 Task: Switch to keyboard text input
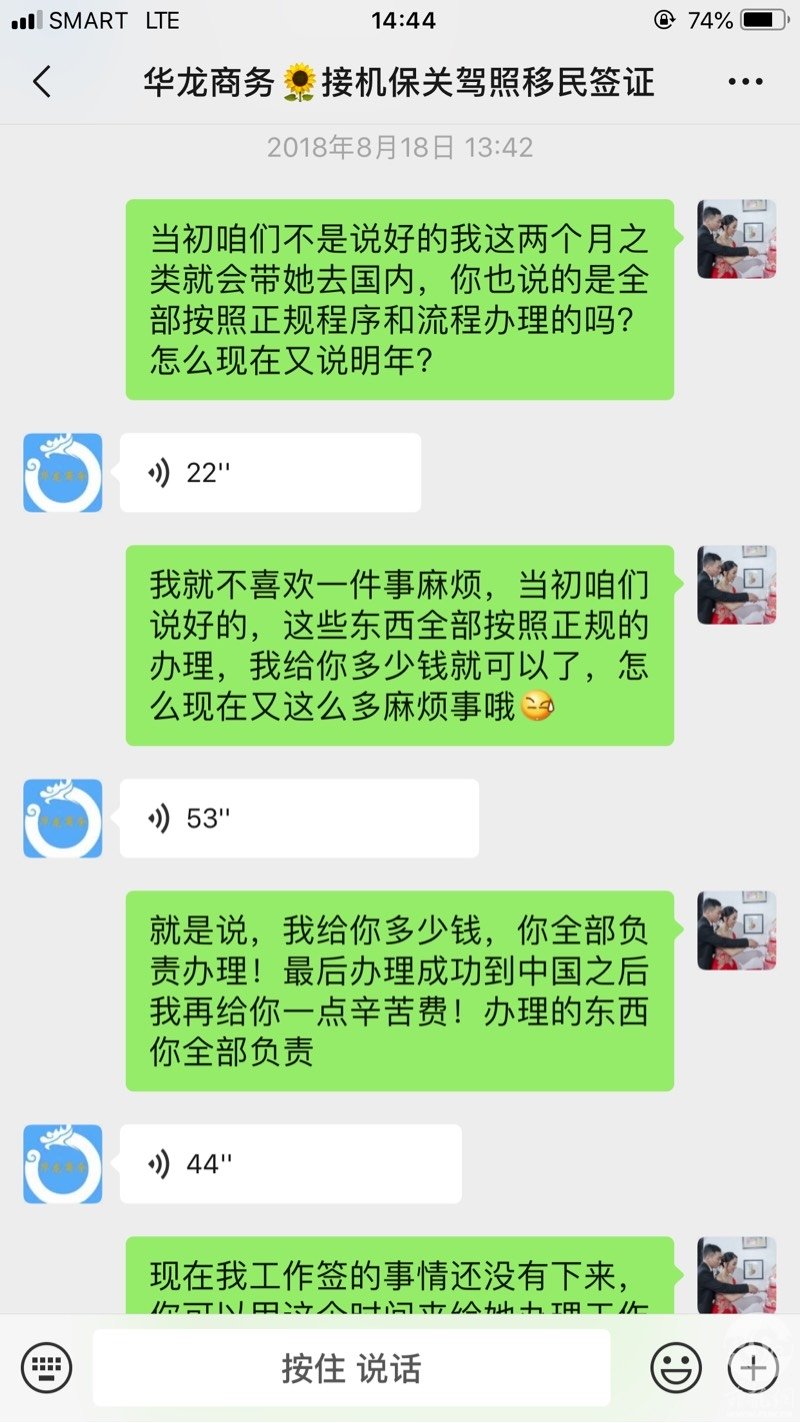click(x=46, y=1367)
